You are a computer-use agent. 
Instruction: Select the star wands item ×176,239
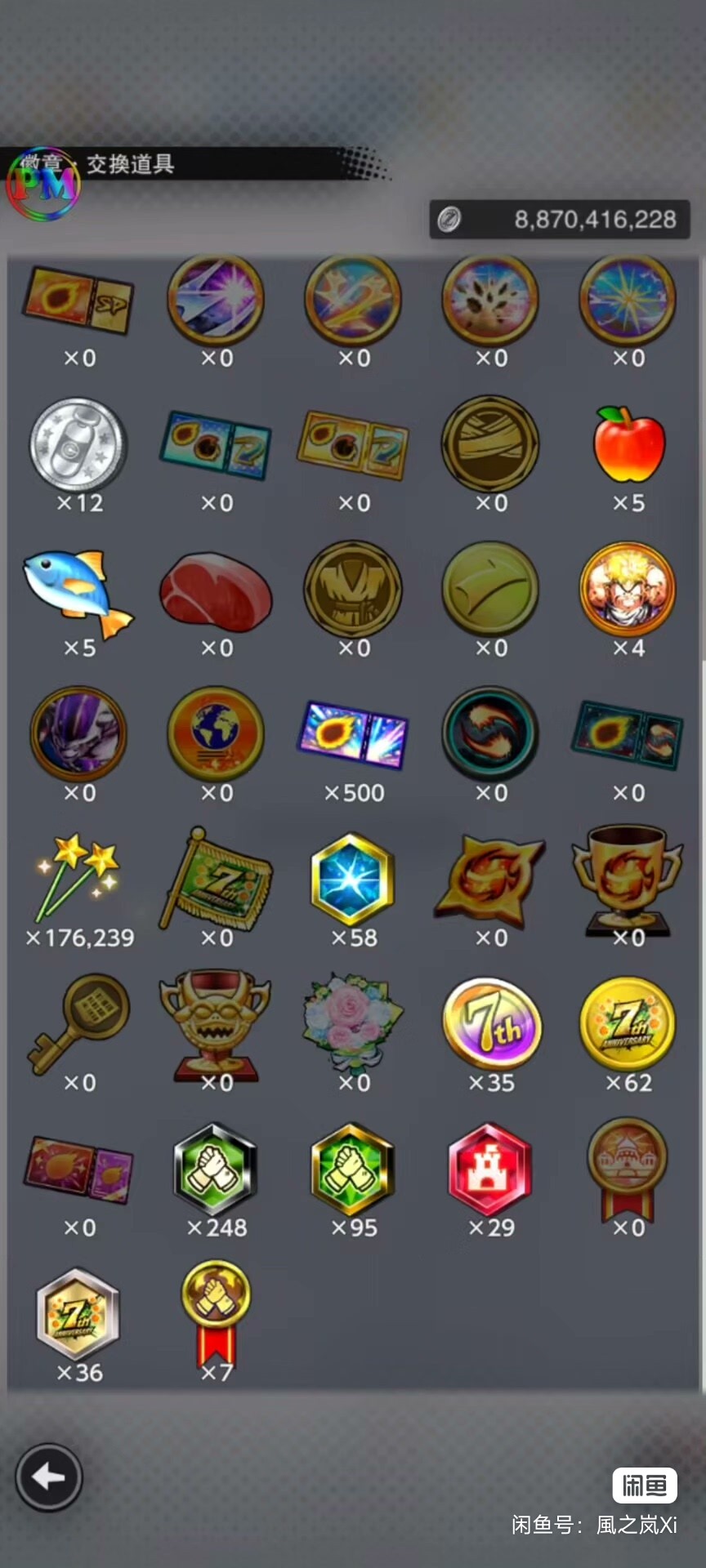pyautogui.click(x=78, y=880)
